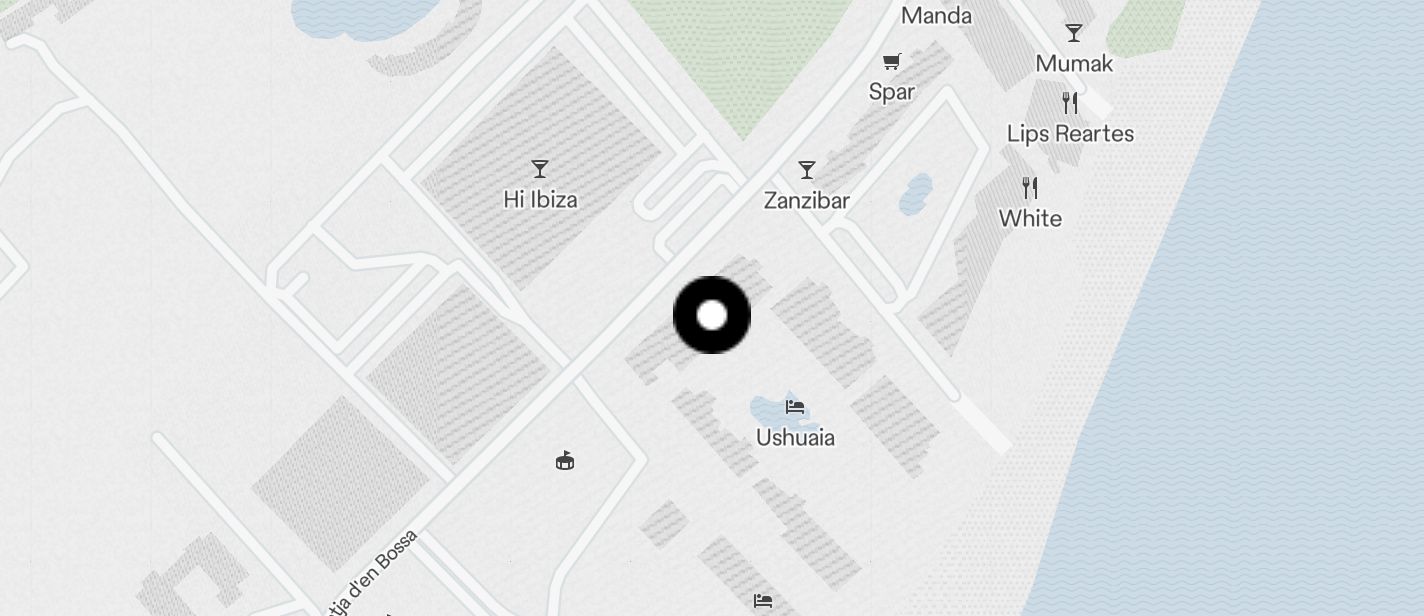Open the Spar shop map pin
Image resolution: width=1424 pixels, height=616 pixels.
pyautogui.click(x=892, y=63)
